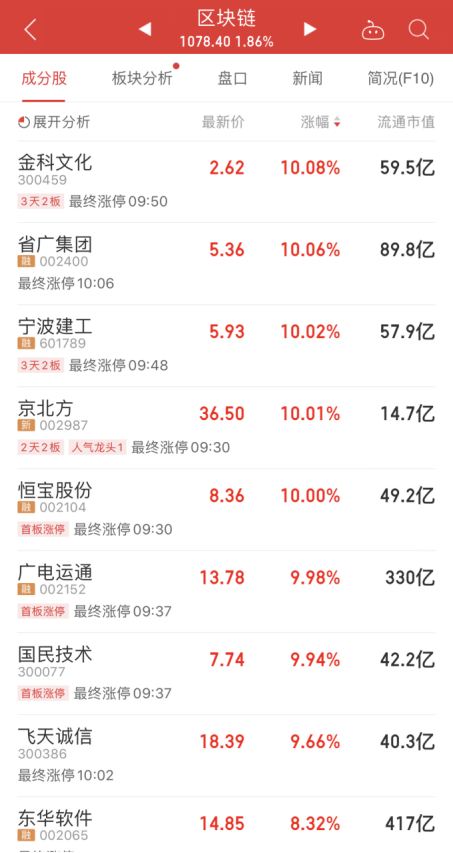The height and width of the screenshot is (853, 453).
Task: Open 恒宝股份 stock details
Action: (x=226, y=510)
